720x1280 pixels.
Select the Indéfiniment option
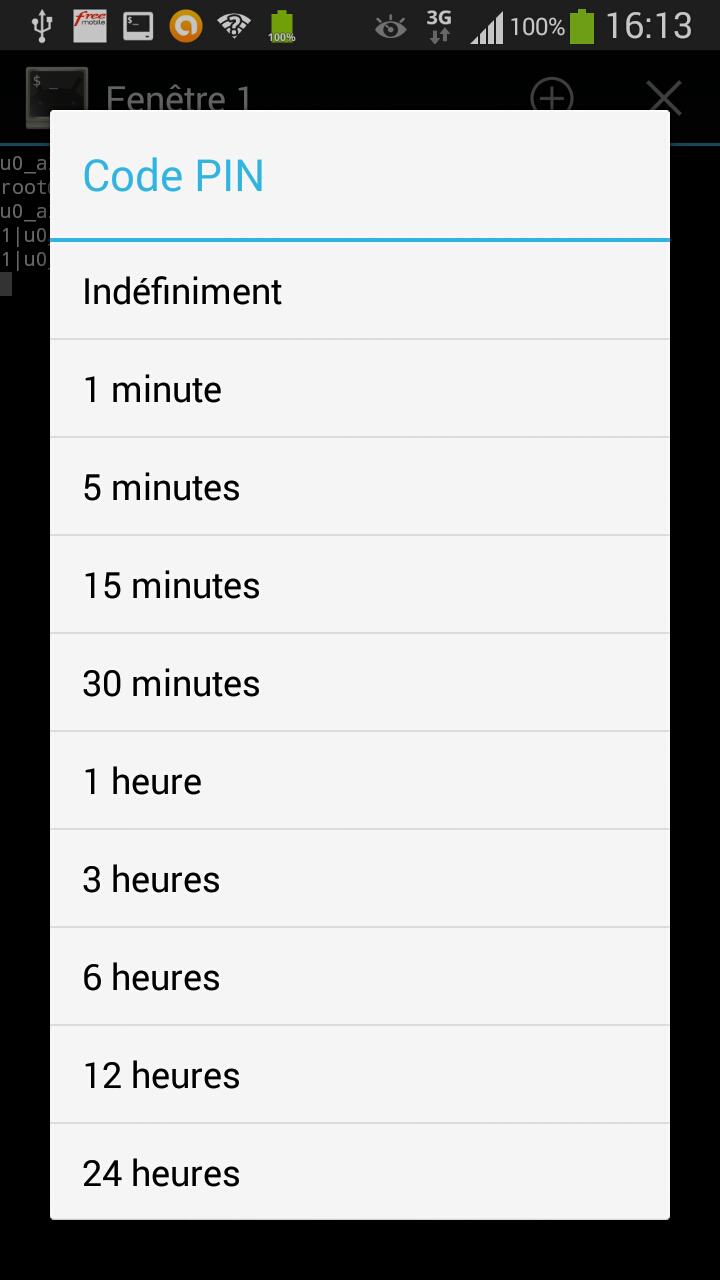(360, 291)
